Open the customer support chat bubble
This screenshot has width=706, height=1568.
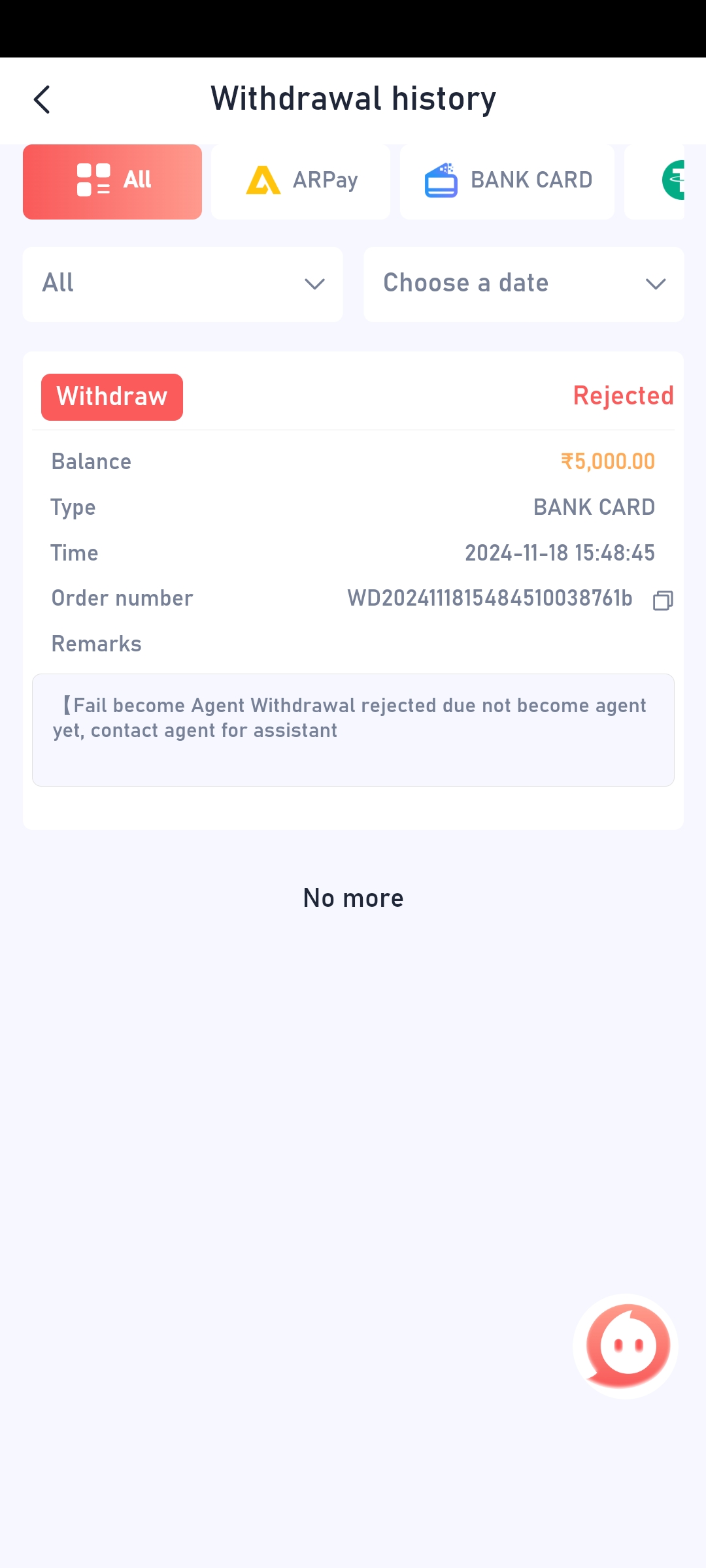pyautogui.click(x=626, y=1346)
